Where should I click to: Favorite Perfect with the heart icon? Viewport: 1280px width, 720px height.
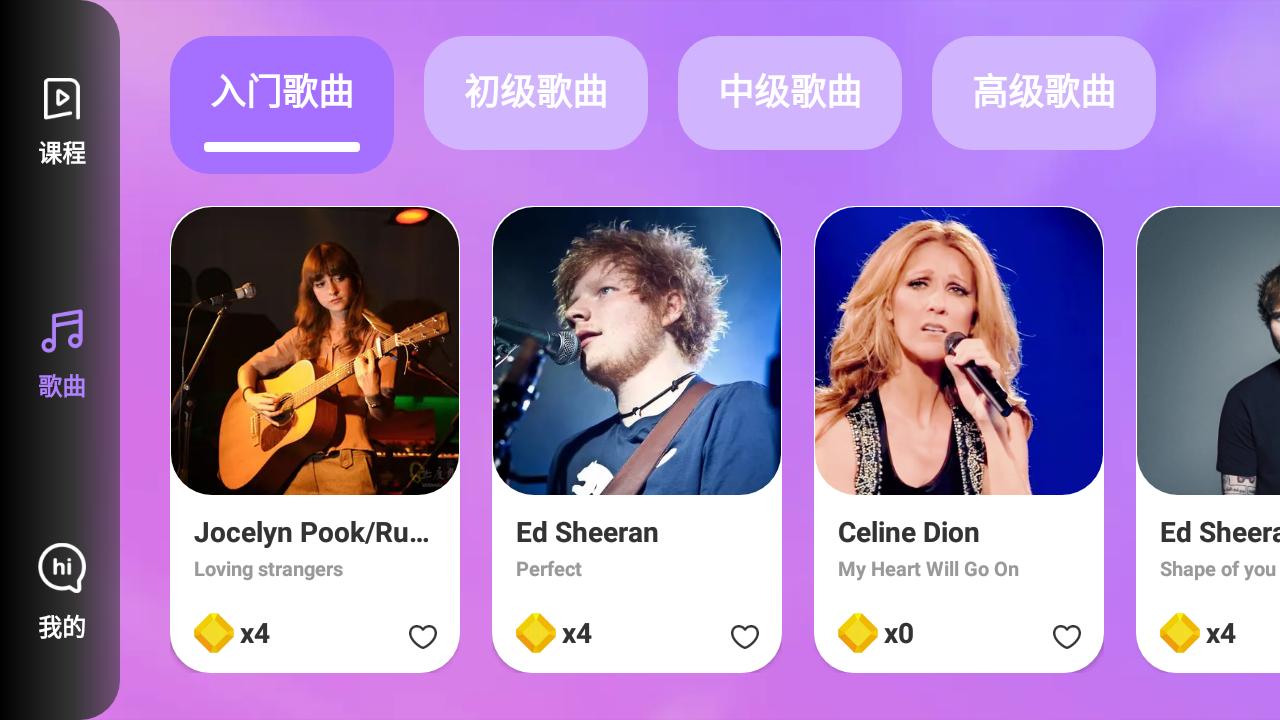point(745,636)
